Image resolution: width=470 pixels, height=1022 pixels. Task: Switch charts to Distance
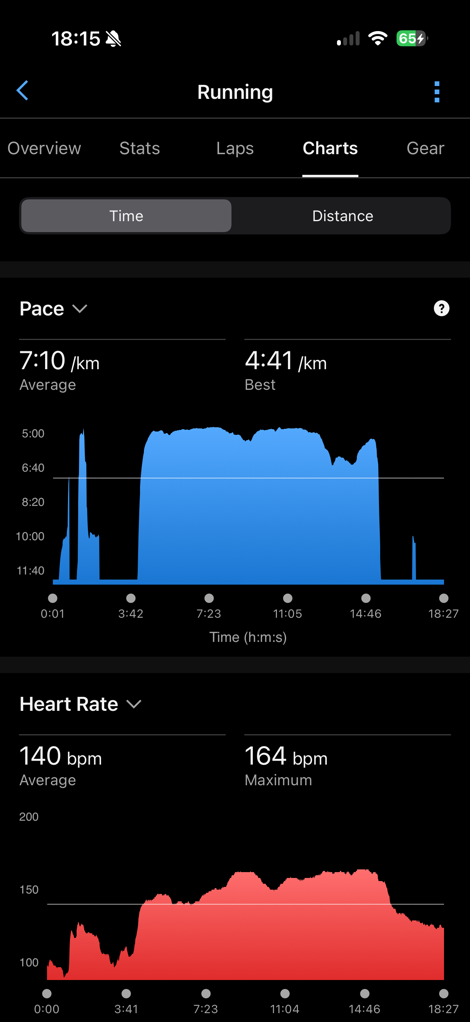point(342,216)
